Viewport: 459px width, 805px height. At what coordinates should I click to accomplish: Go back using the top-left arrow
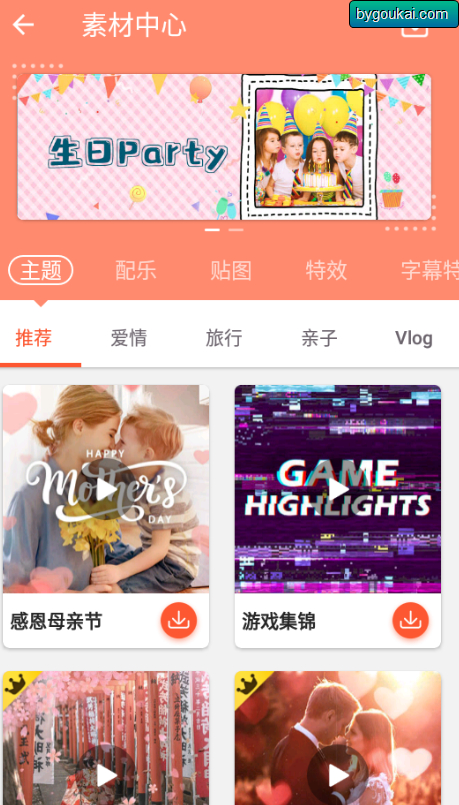coord(24,25)
